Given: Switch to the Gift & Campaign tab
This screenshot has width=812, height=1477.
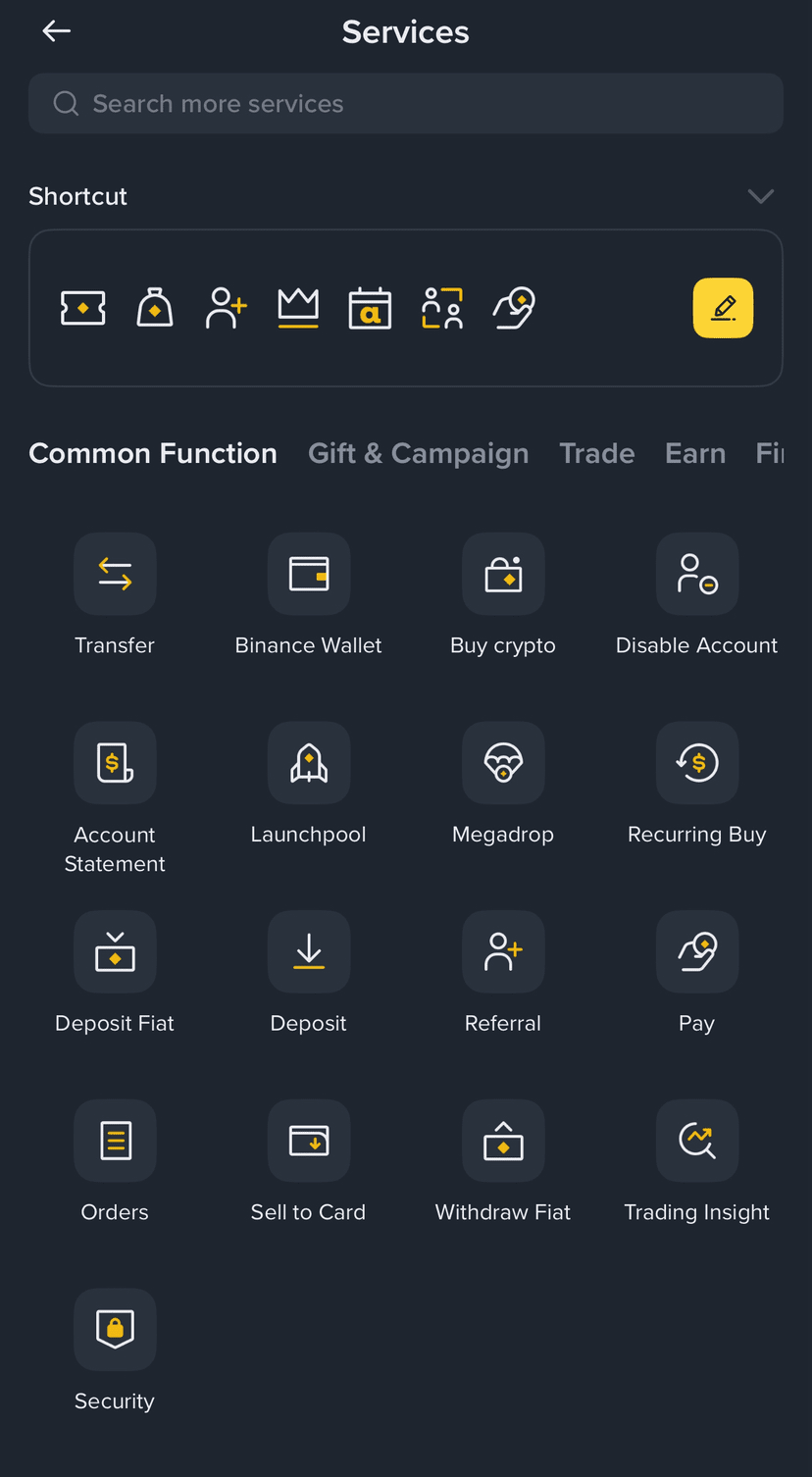Looking at the screenshot, I should coord(419,453).
